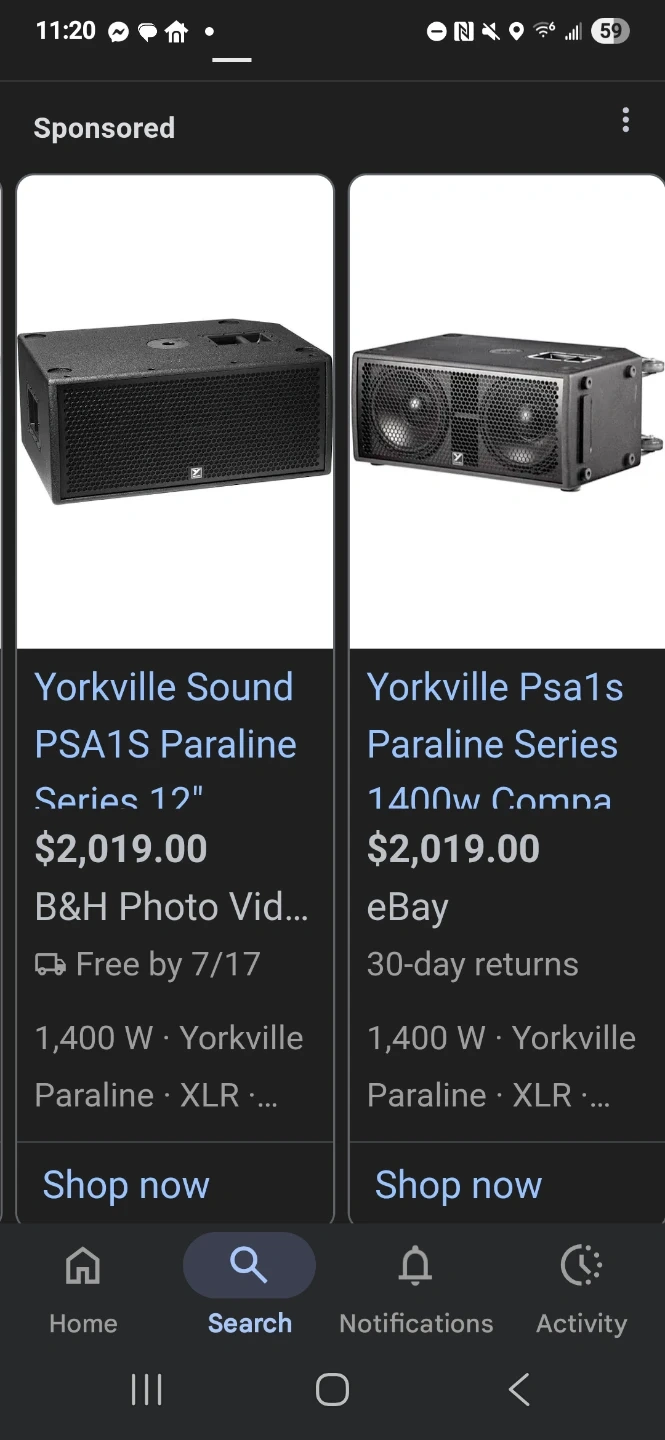The width and height of the screenshot is (665, 1440).
Task: Open the Activity tab
Action: click(581, 1288)
